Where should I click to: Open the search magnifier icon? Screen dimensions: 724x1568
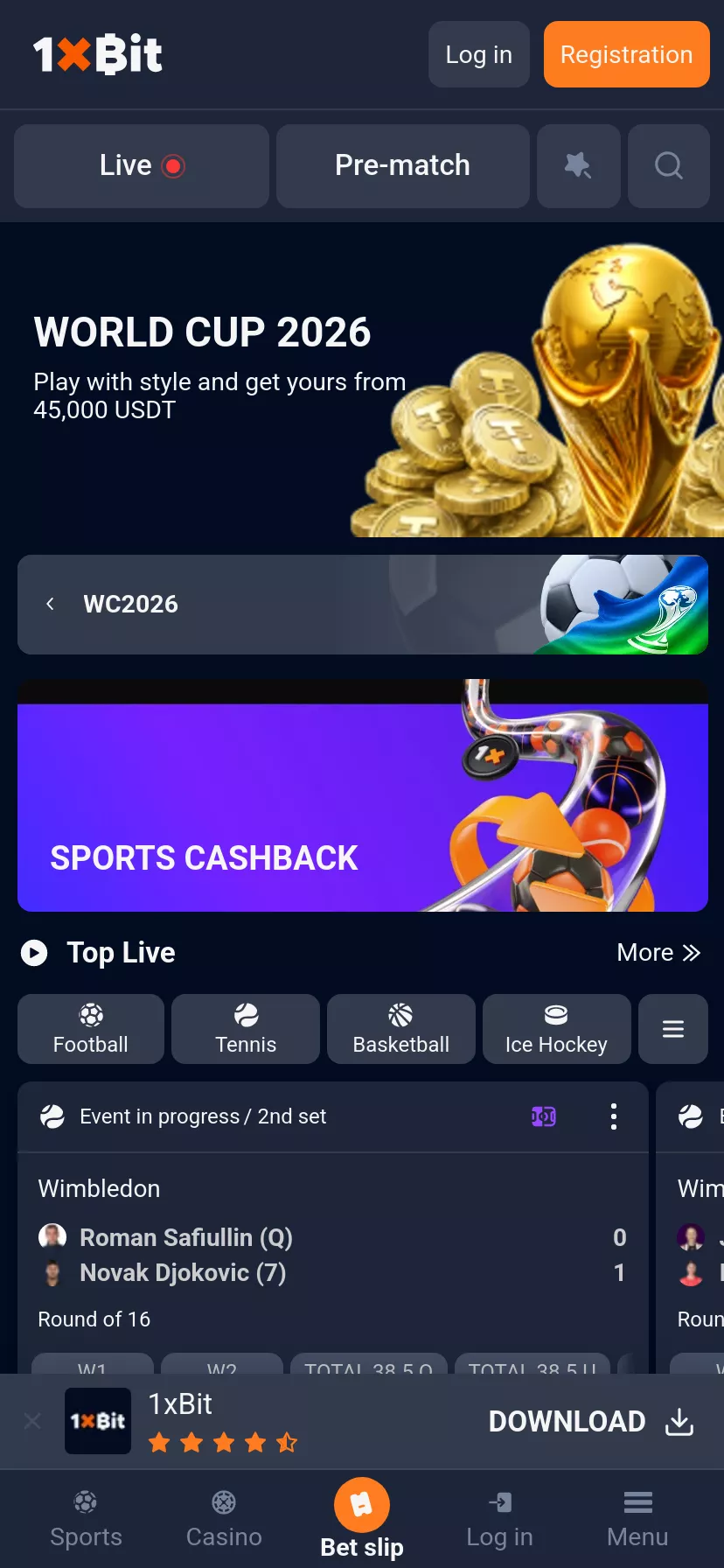coord(669,165)
